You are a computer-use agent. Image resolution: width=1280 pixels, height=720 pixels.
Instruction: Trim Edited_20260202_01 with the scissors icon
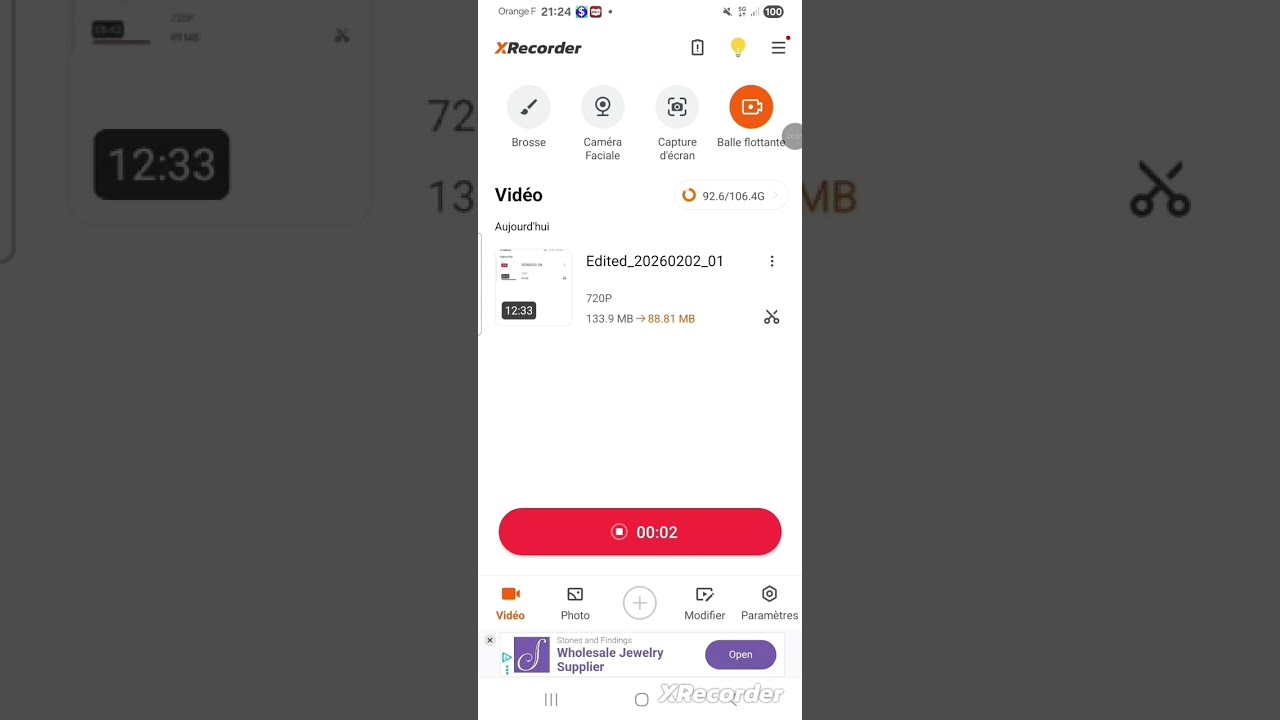click(771, 317)
